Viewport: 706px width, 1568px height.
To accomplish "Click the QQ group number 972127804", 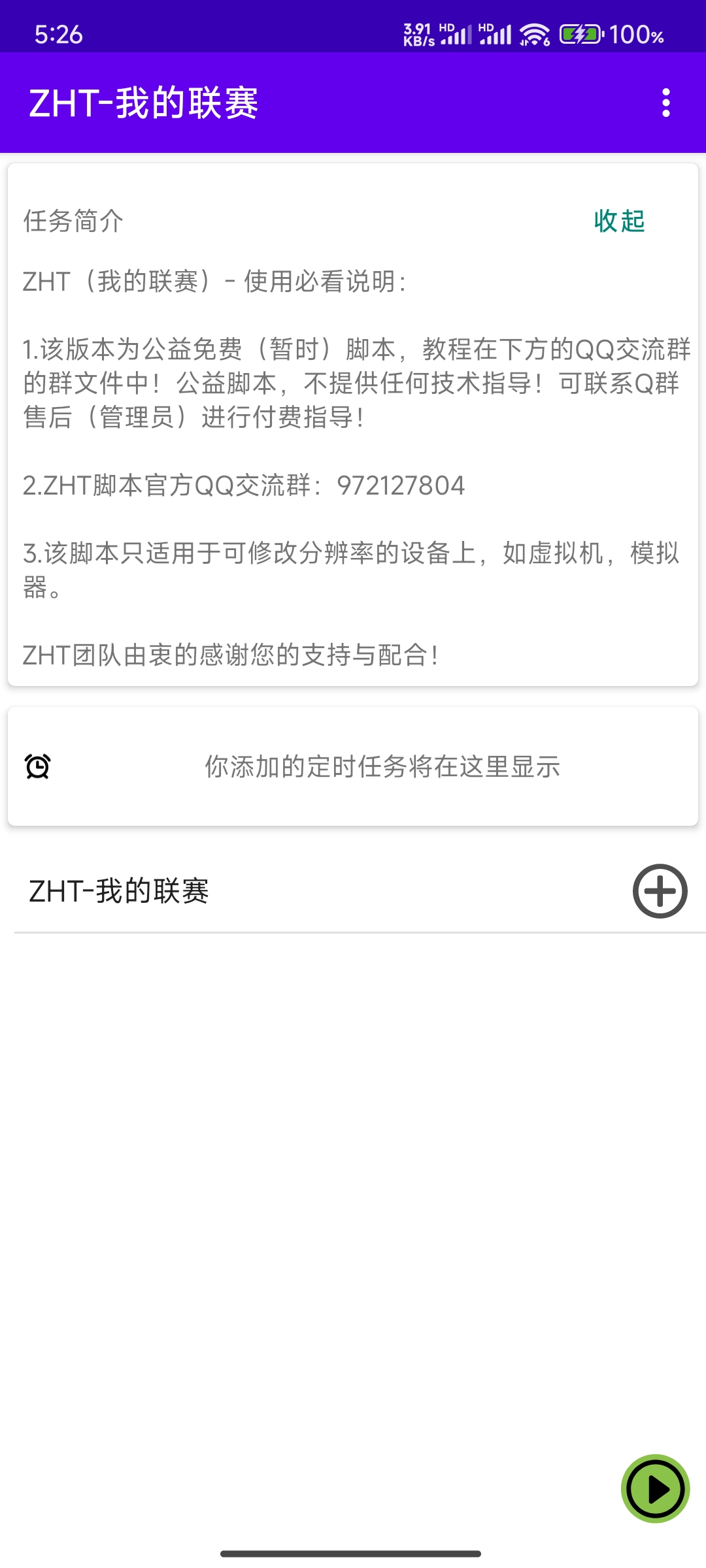I will 400,485.
